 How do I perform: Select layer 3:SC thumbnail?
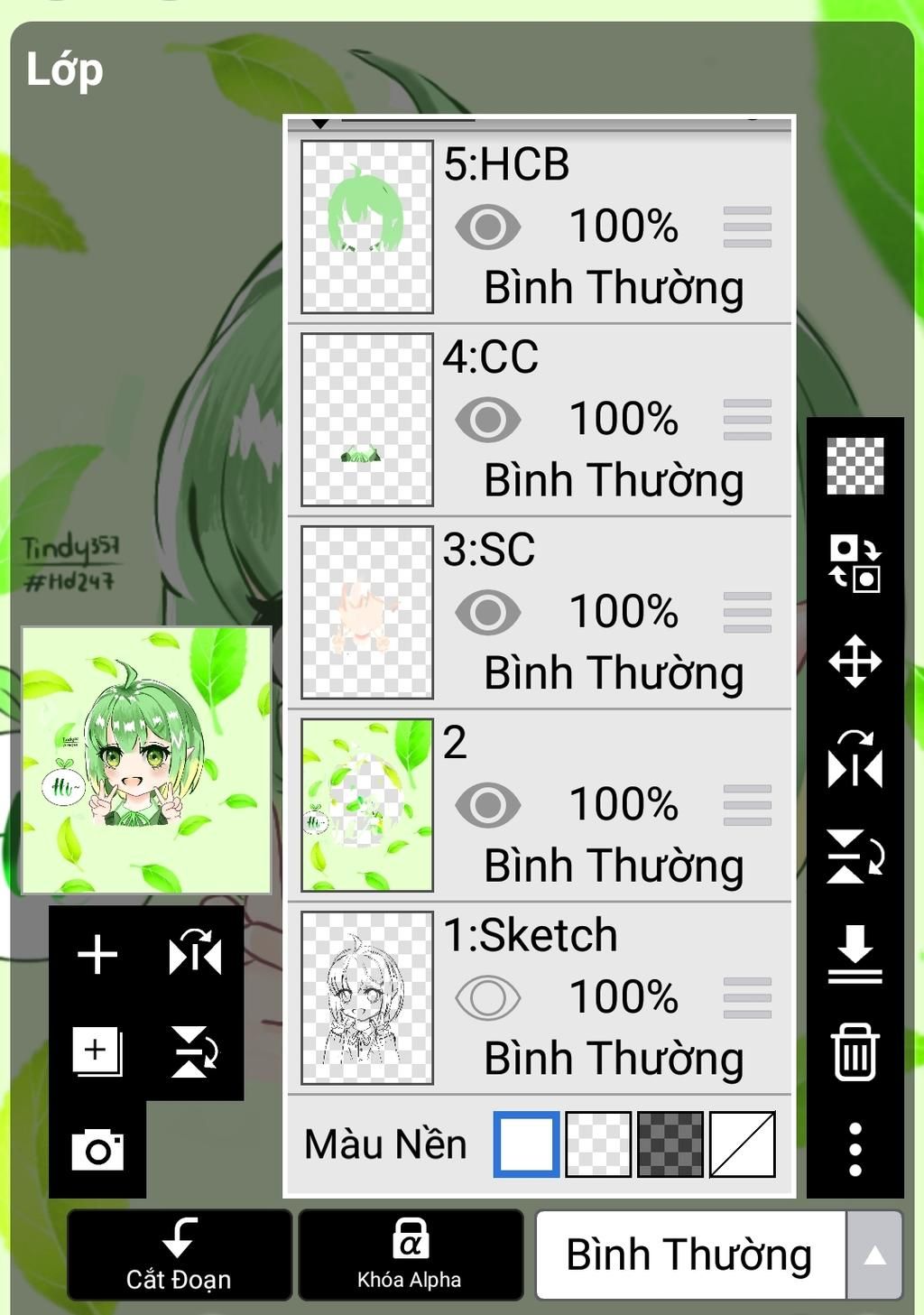[366, 613]
